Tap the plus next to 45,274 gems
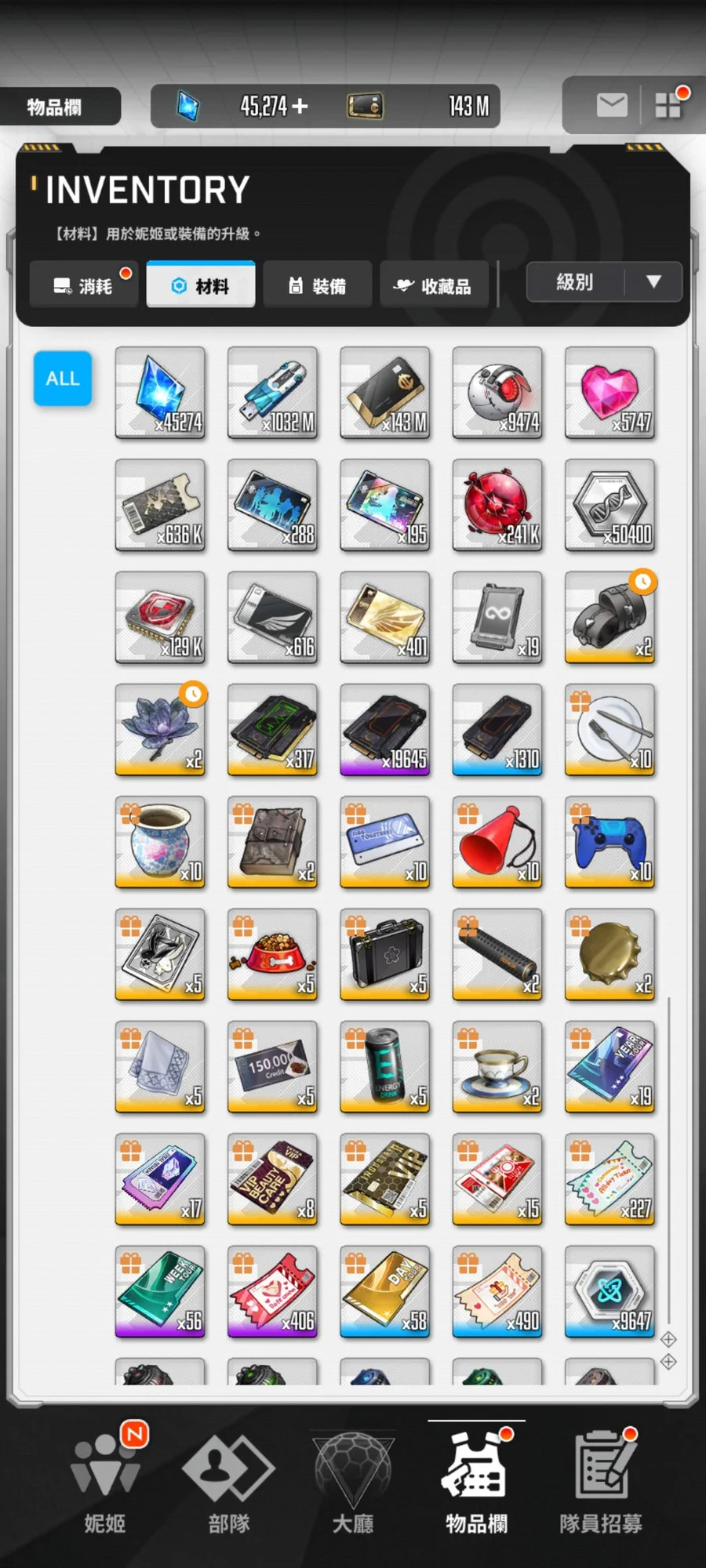 click(x=300, y=106)
